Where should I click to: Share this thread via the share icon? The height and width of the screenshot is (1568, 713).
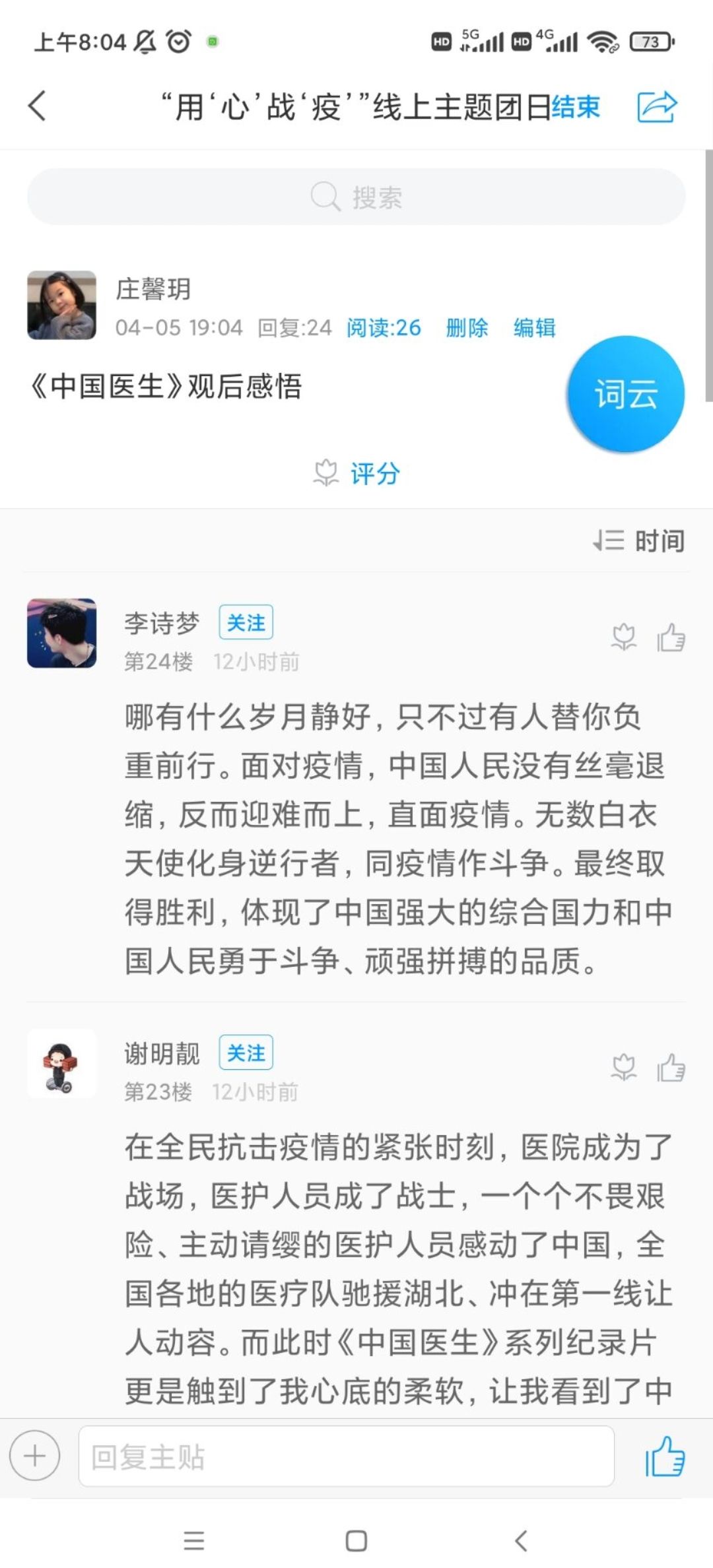(656, 106)
